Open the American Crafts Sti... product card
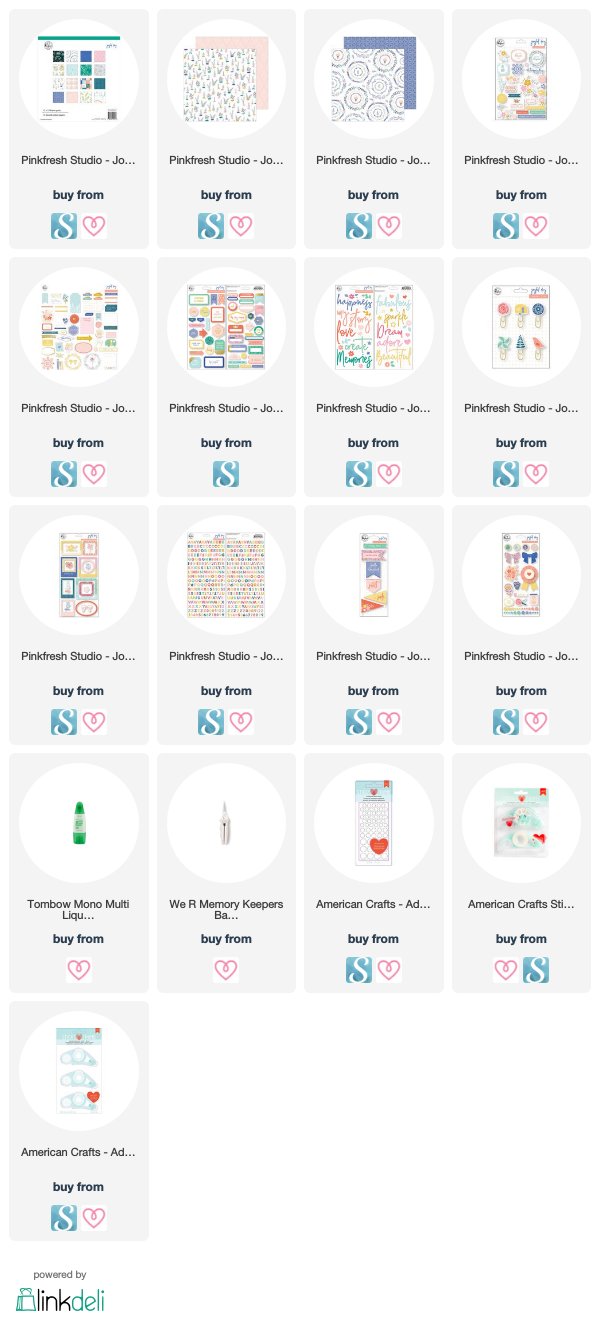600x1321 pixels. 521,872
